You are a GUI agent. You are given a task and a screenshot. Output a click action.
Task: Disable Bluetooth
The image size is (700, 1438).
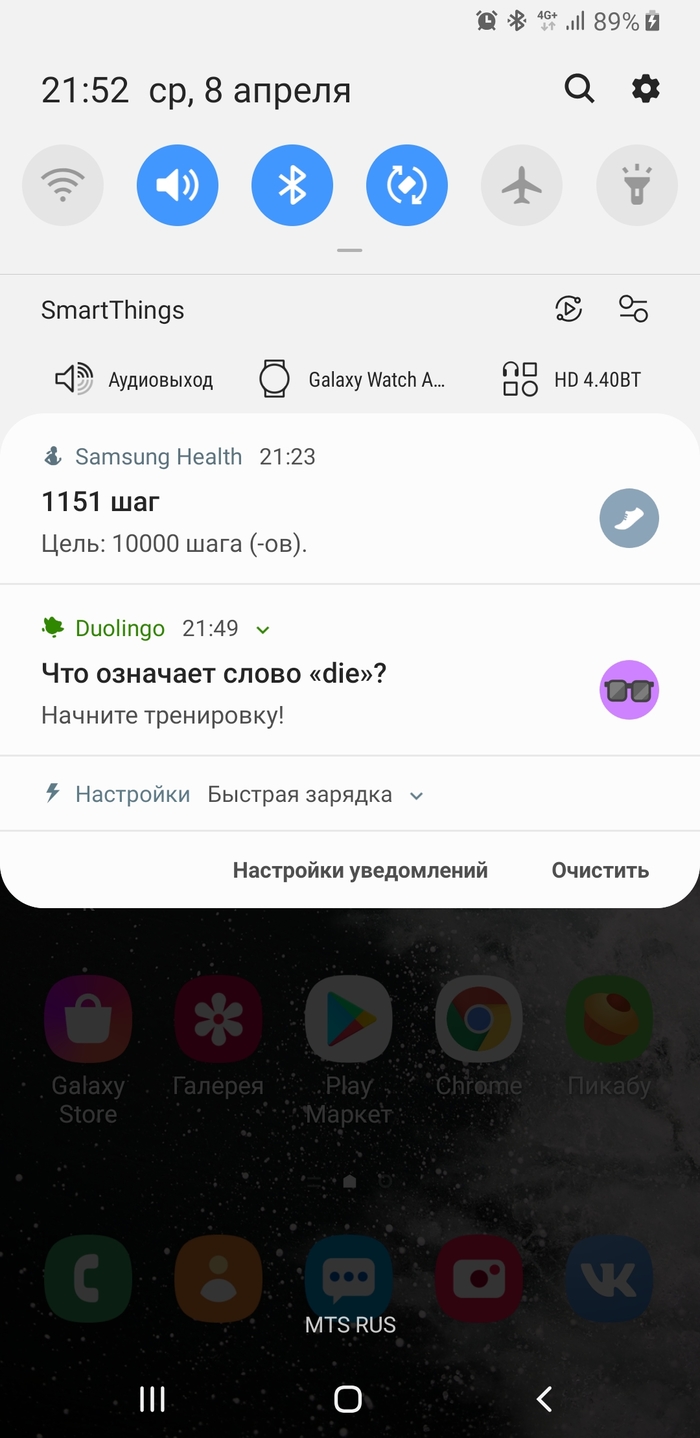292,185
